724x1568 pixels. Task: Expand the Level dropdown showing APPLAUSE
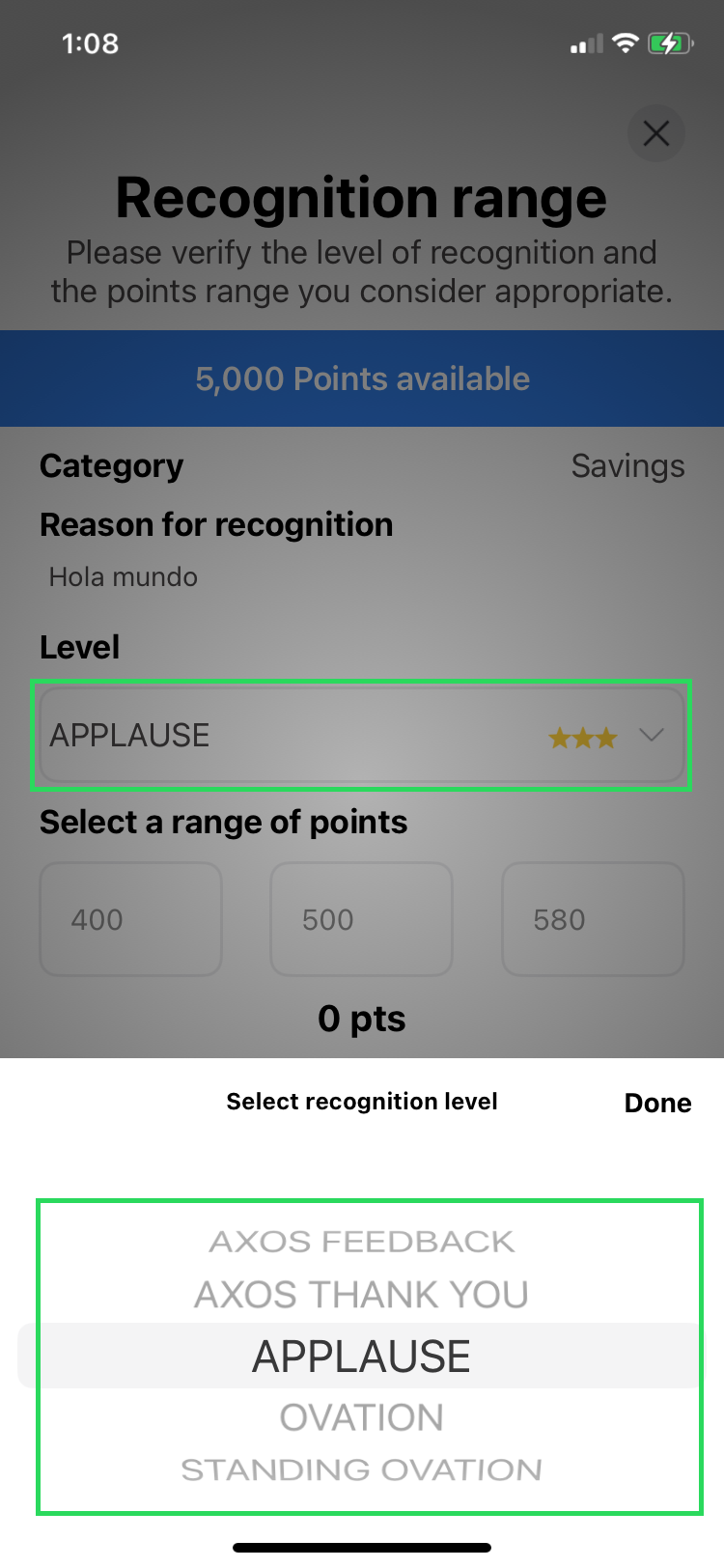point(362,736)
